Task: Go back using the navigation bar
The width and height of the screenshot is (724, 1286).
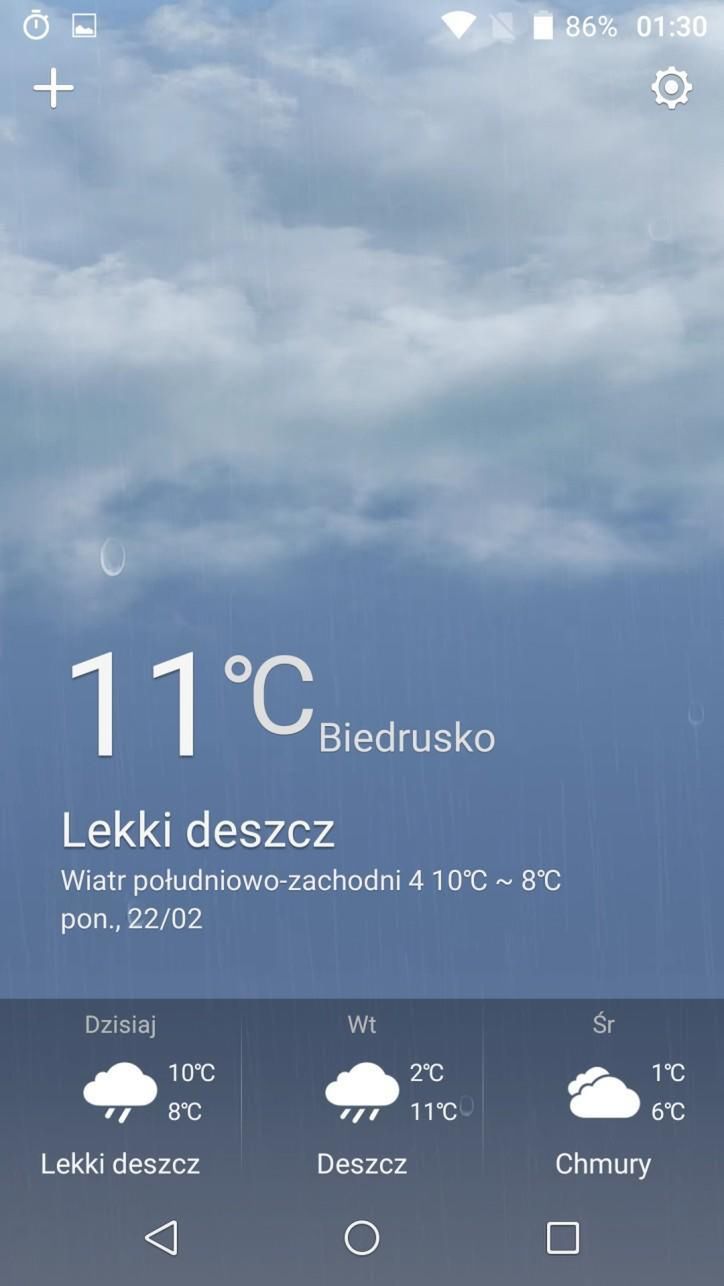Action: (161, 1238)
